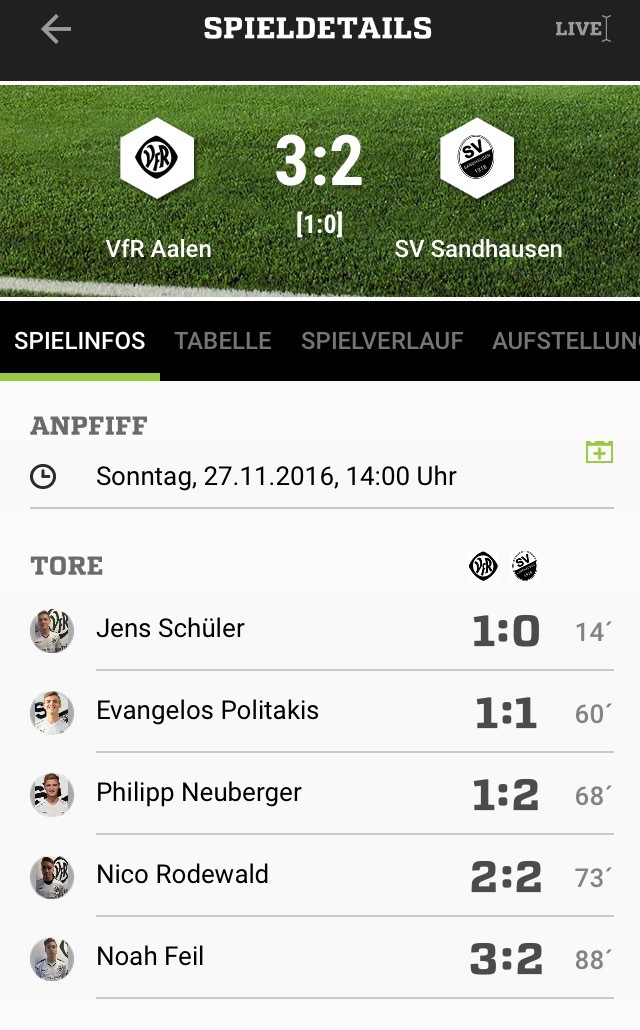The width and height of the screenshot is (640, 1030).
Task: Switch to the Tabelle tab
Action: [223, 341]
